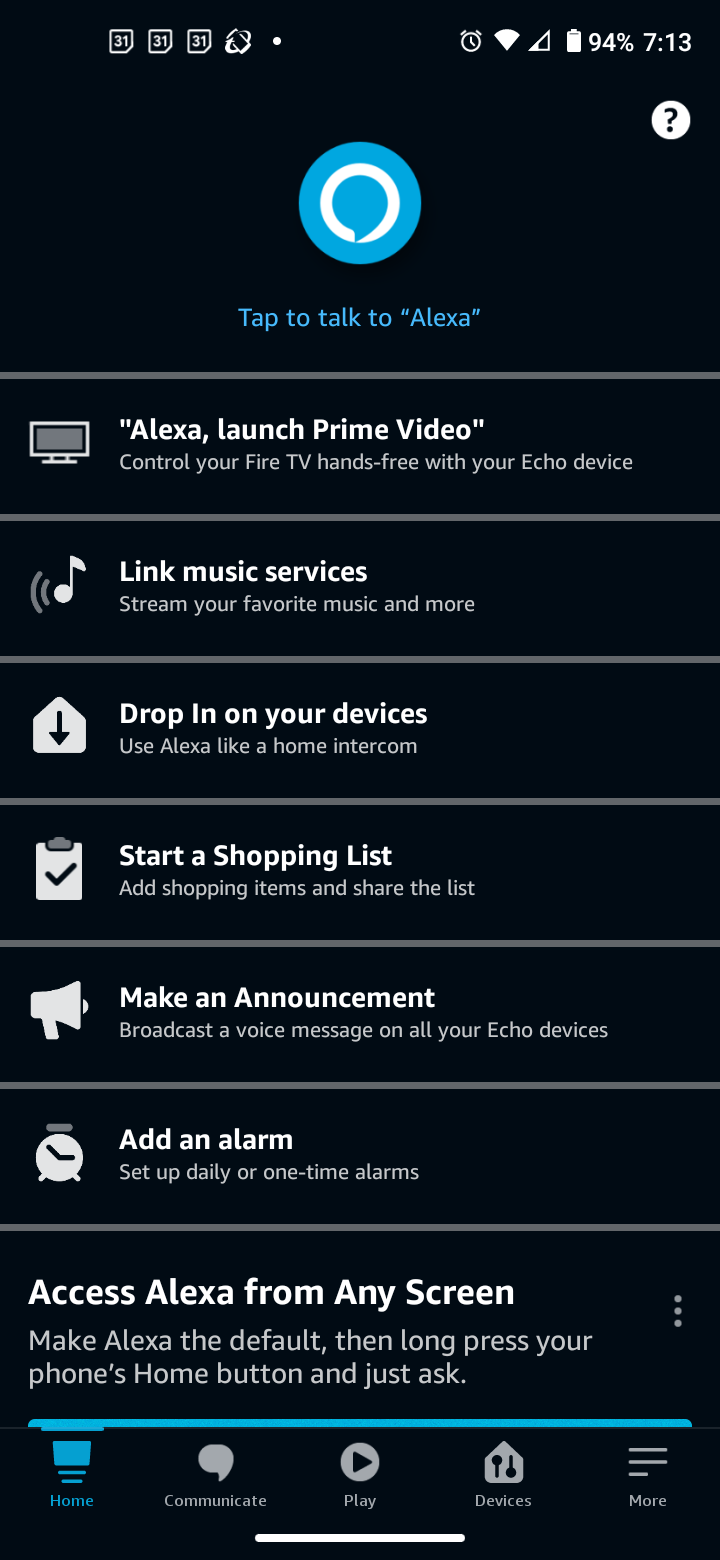Open Make an Announcement
720x1560 pixels.
360,1013
